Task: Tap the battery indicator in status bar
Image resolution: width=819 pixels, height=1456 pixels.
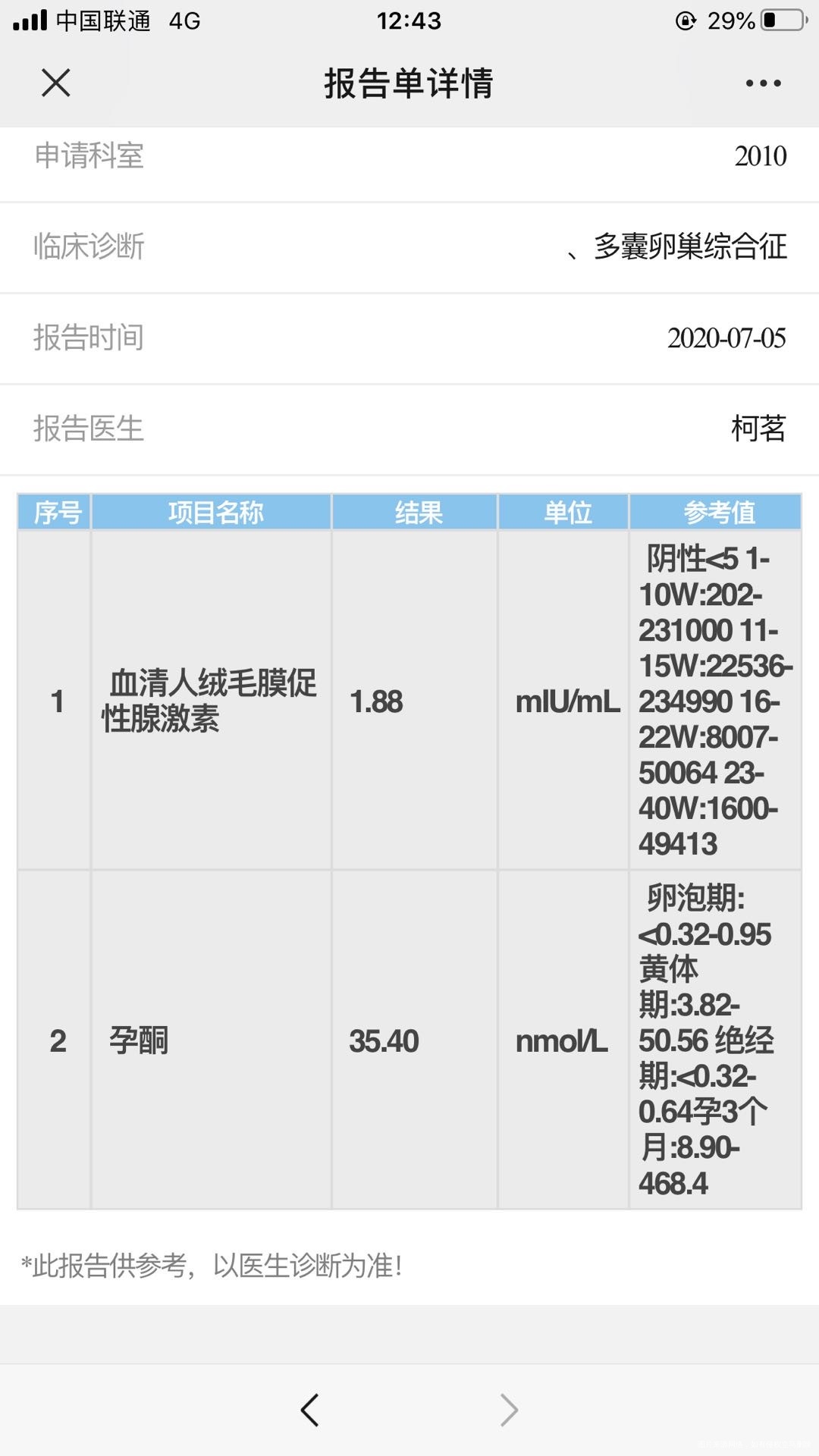Action: [x=782, y=20]
